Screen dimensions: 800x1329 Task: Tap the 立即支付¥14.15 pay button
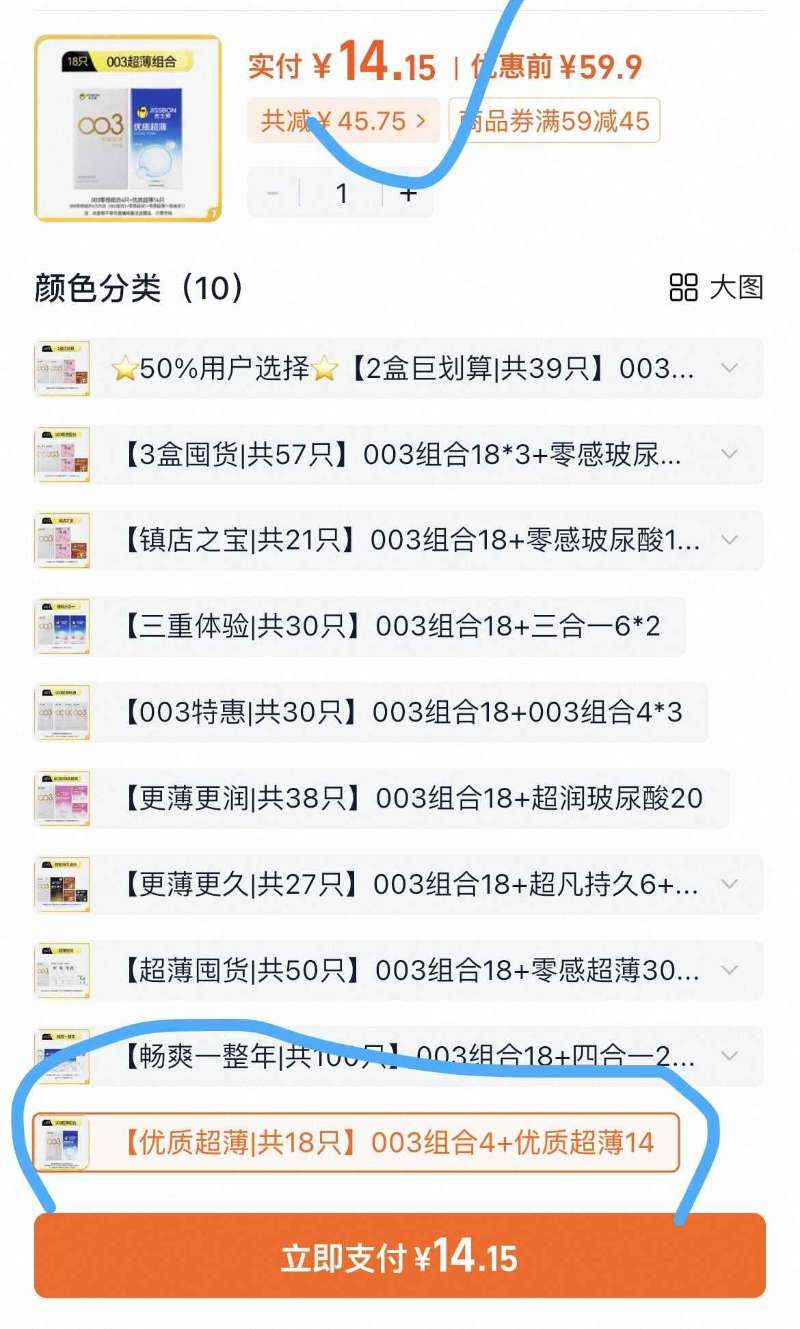pyautogui.click(x=400, y=1260)
